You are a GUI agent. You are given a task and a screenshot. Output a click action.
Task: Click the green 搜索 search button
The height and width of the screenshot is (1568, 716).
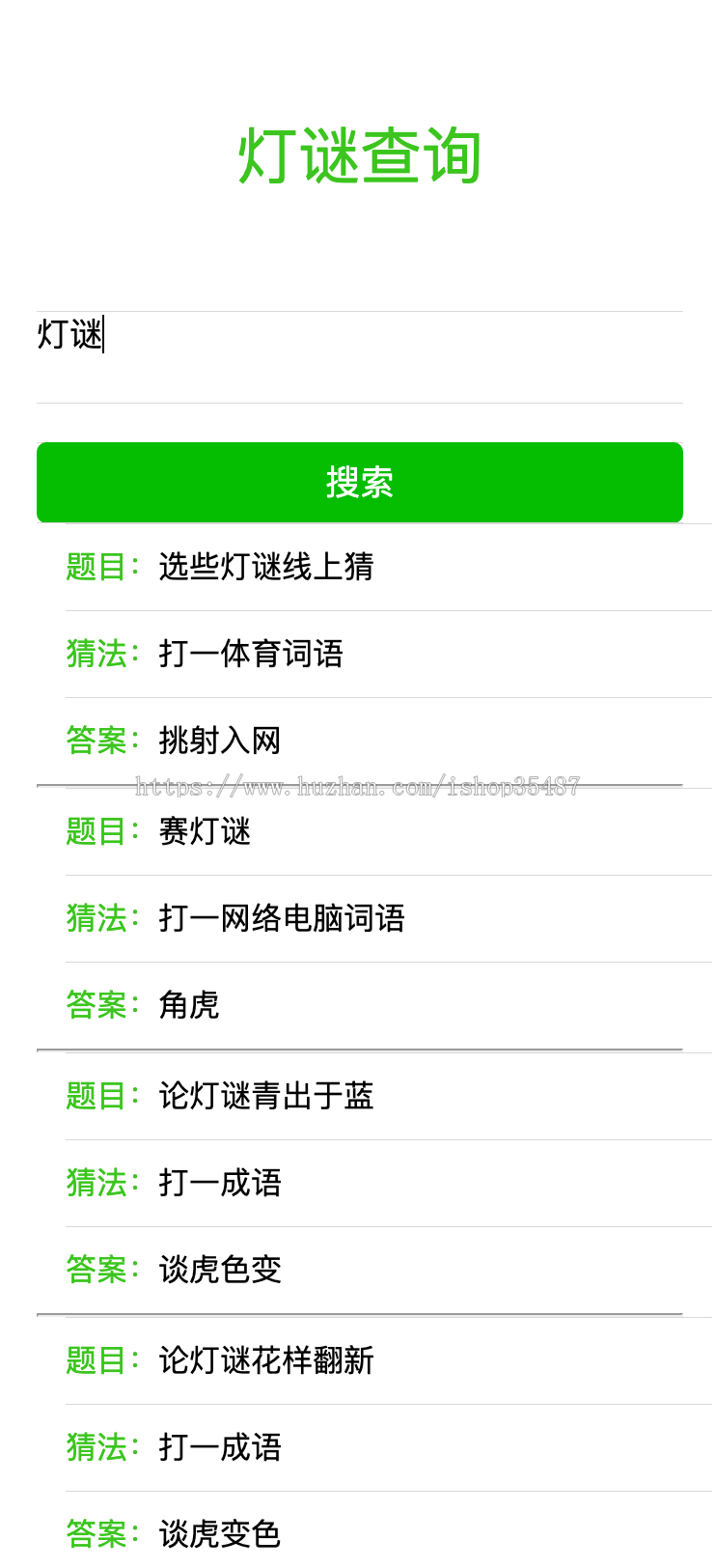click(358, 483)
